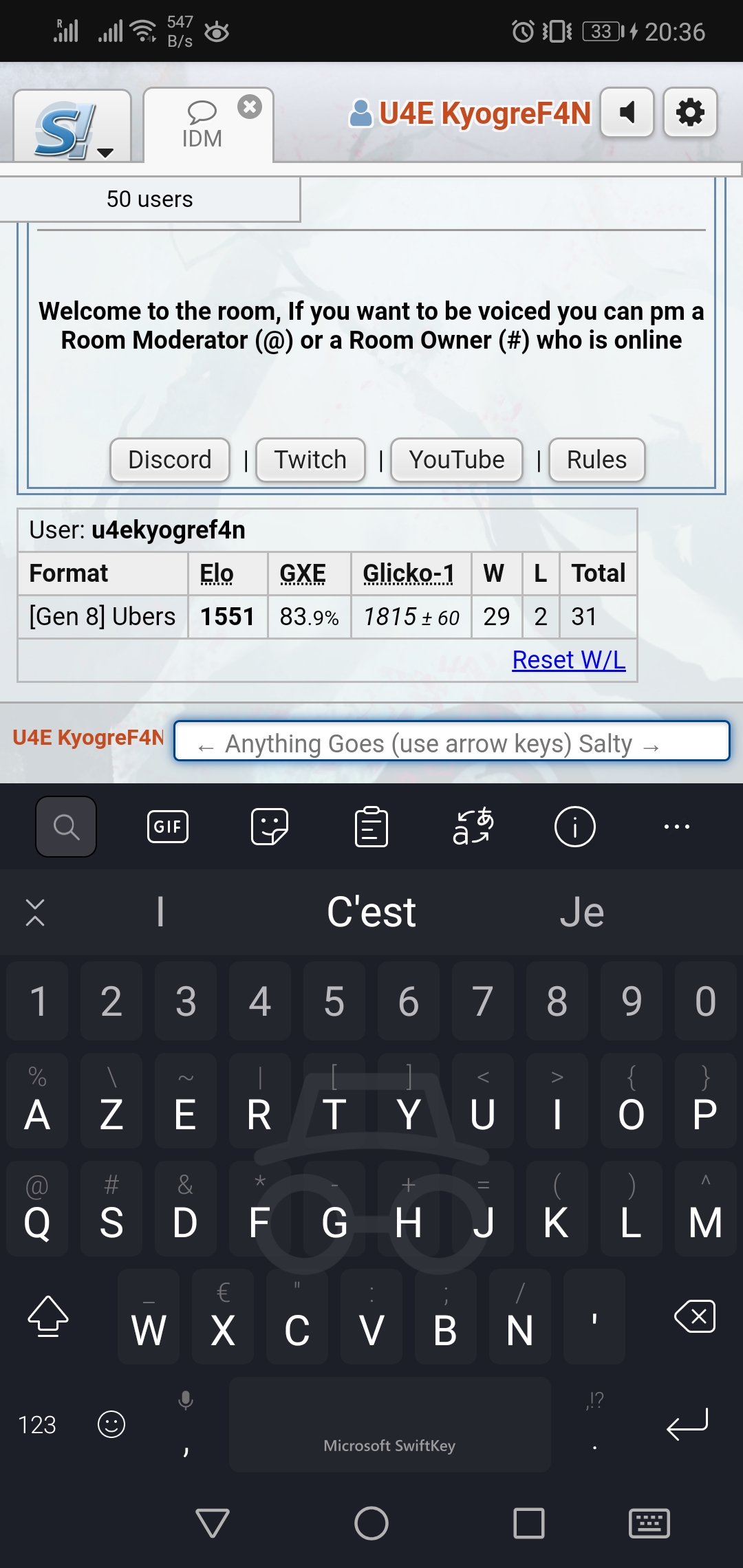Tap the Reset W/L link

(569, 660)
